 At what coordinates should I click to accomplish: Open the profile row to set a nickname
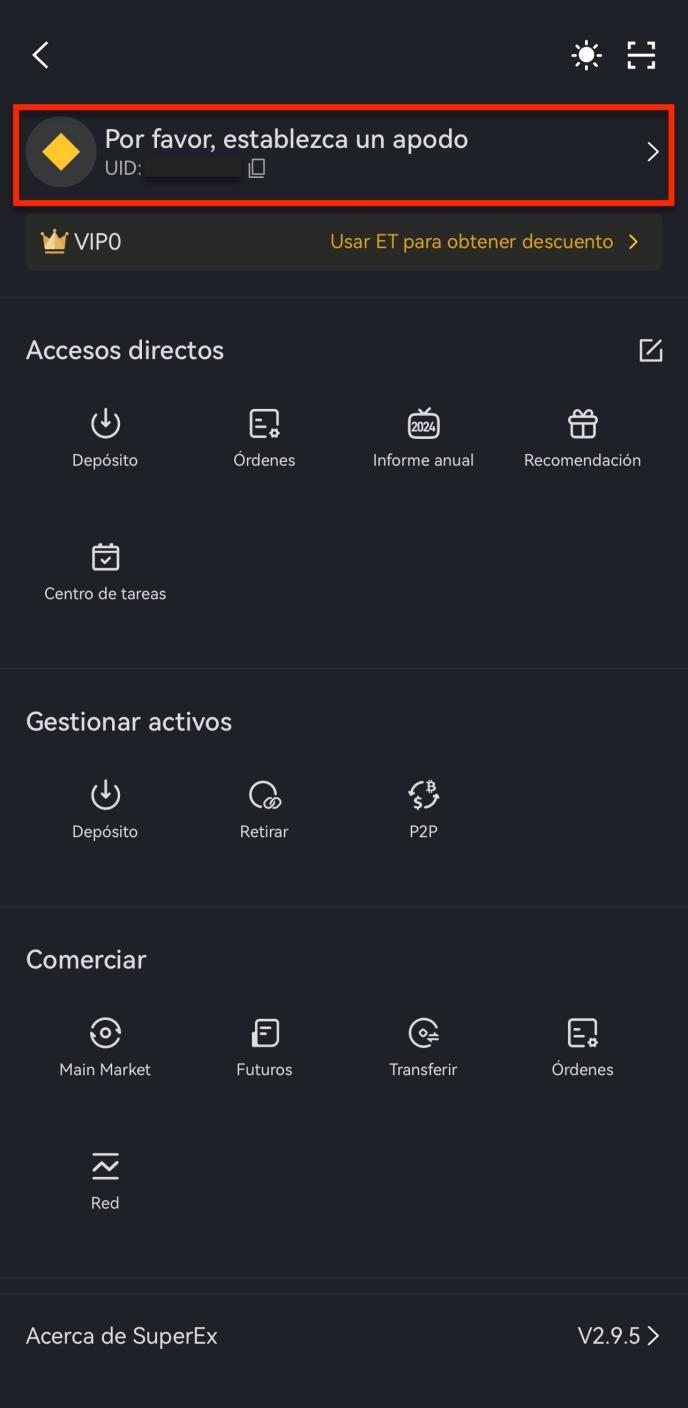point(344,152)
